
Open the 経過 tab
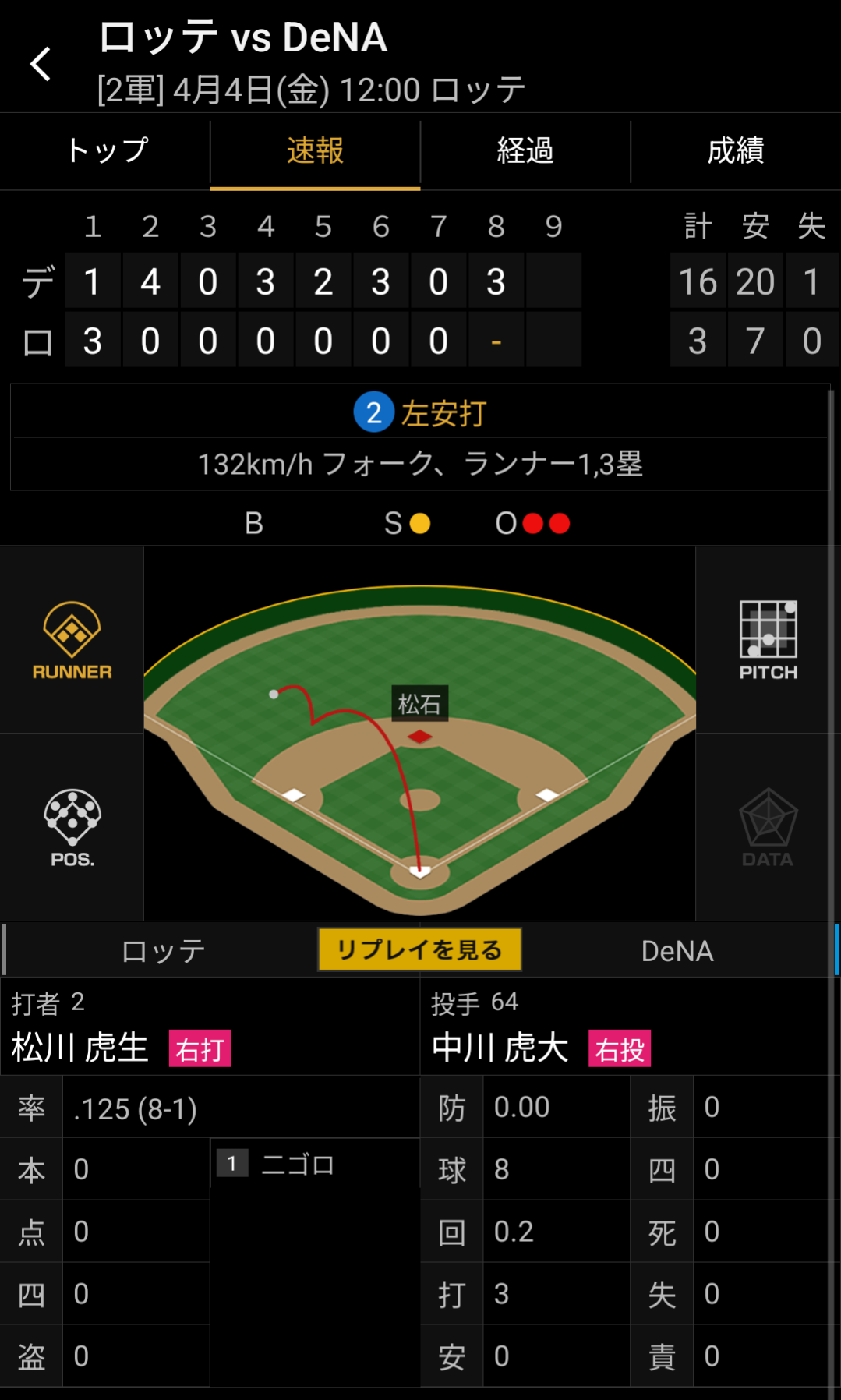point(525,151)
